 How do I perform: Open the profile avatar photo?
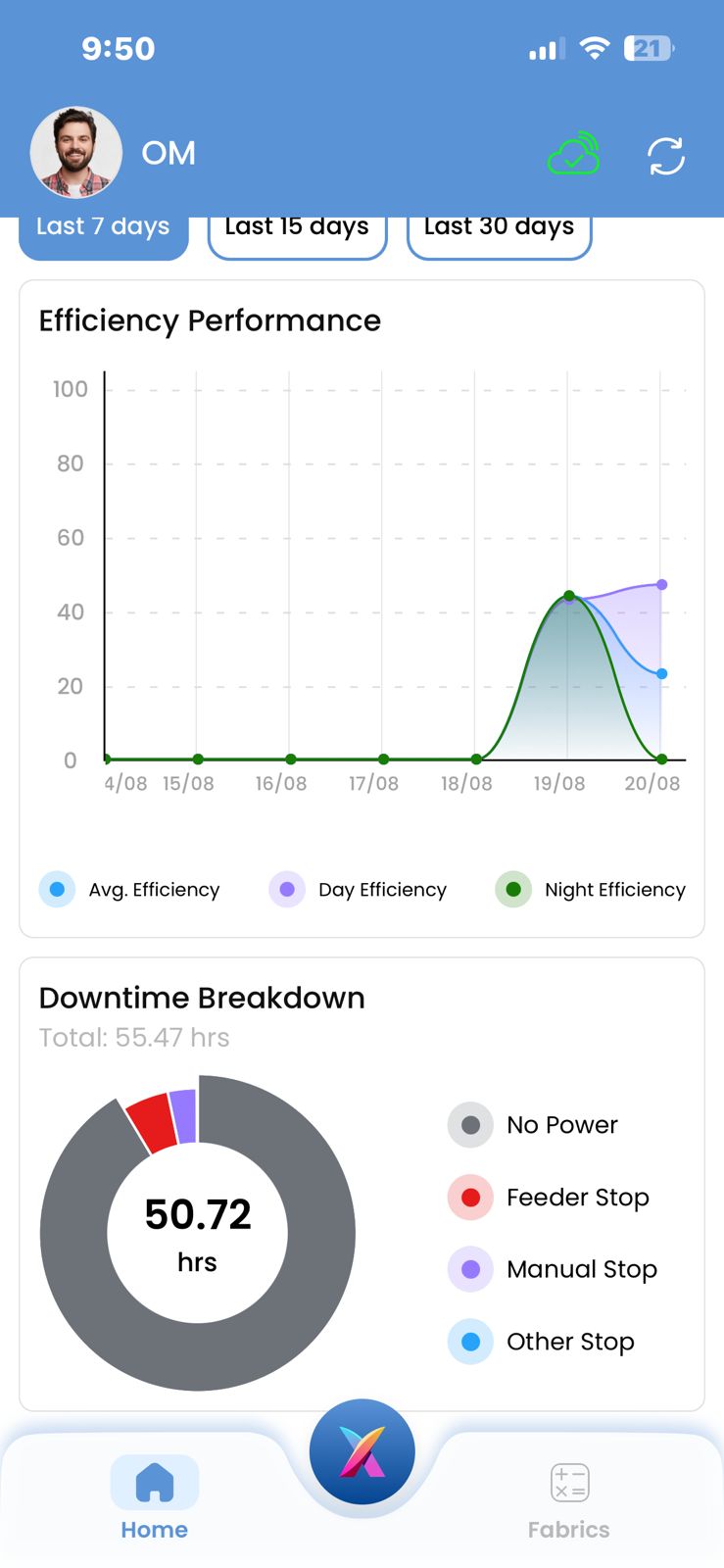point(76,152)
